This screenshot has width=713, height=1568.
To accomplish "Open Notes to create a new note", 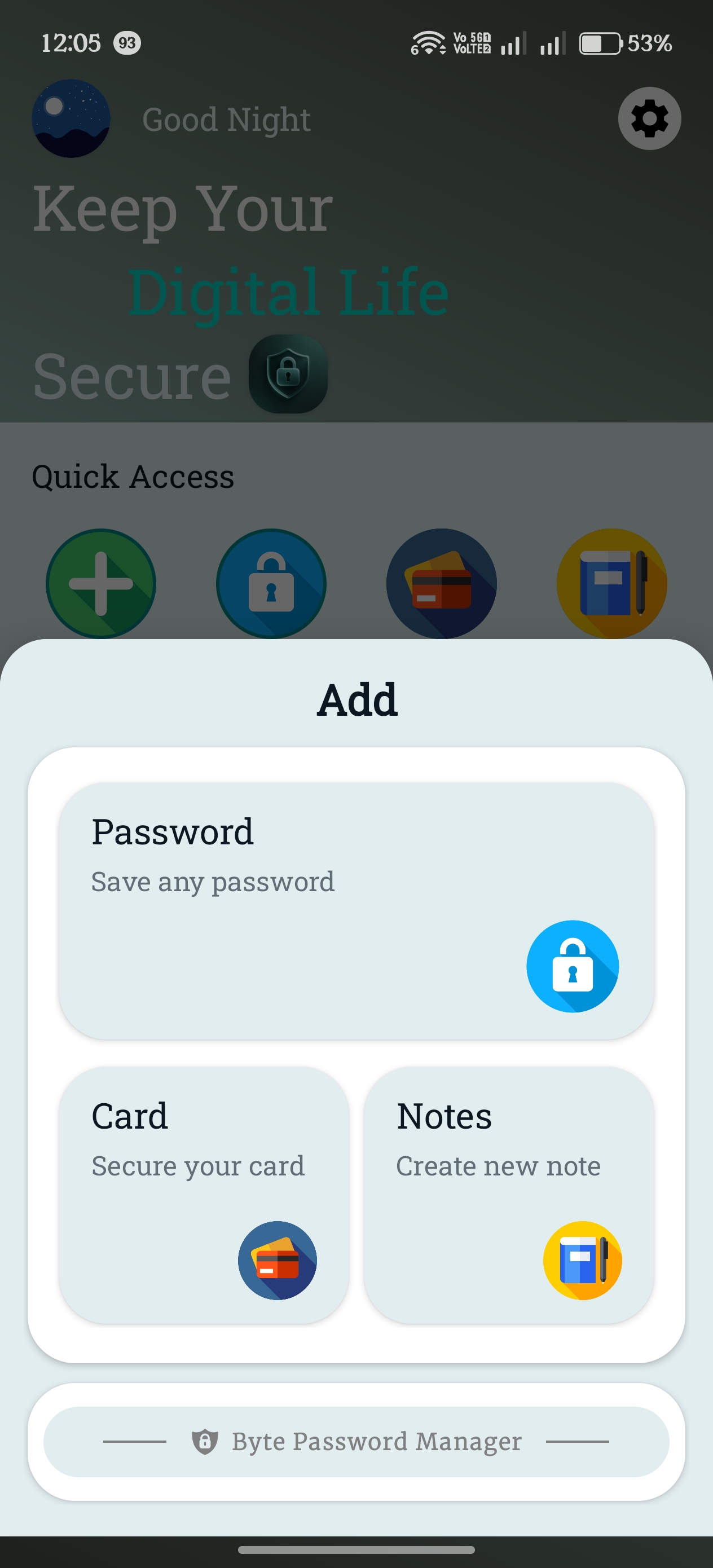I will pyautogui.click(x=508, y=1194).
